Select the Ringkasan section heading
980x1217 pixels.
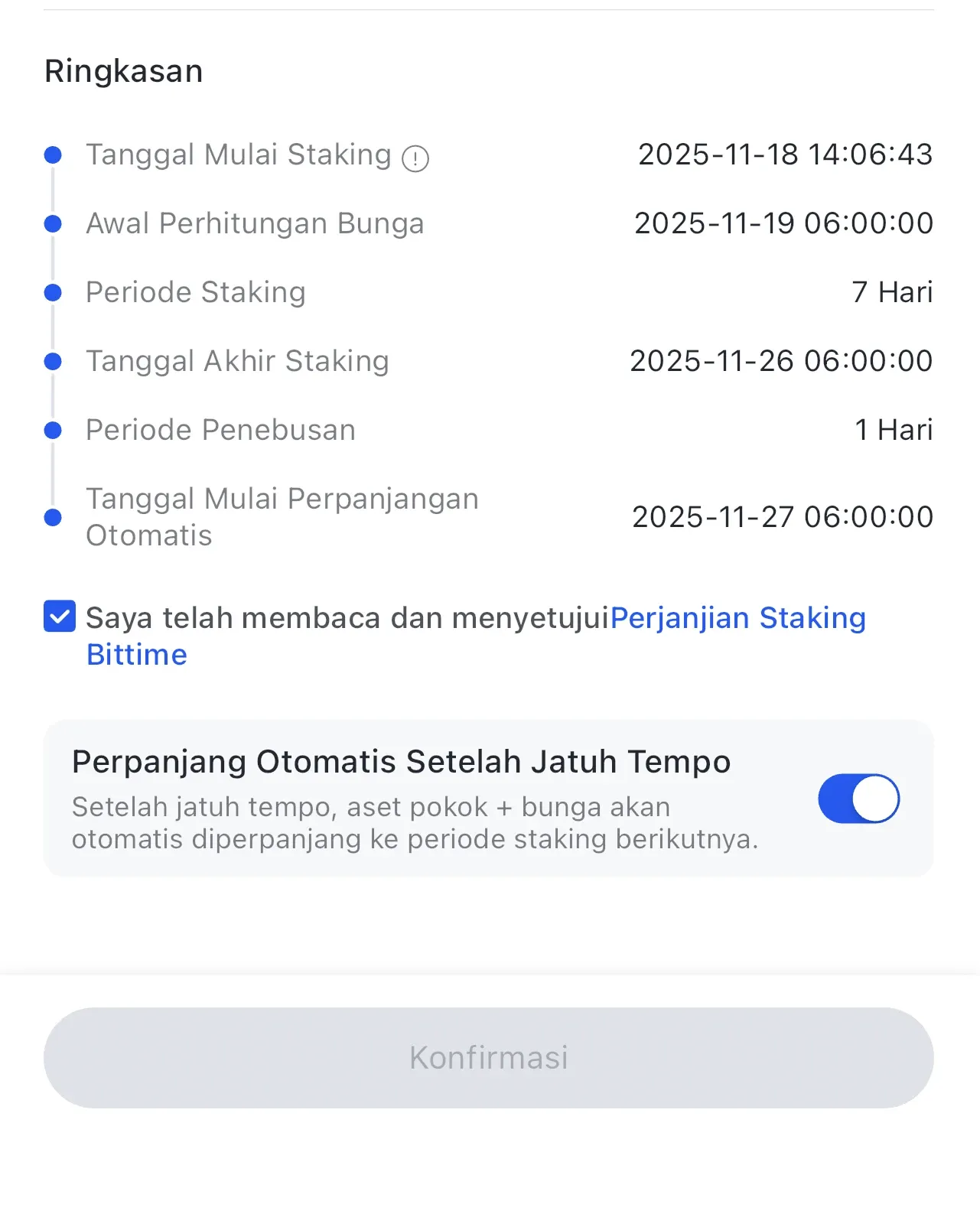(x=123, y=70)
